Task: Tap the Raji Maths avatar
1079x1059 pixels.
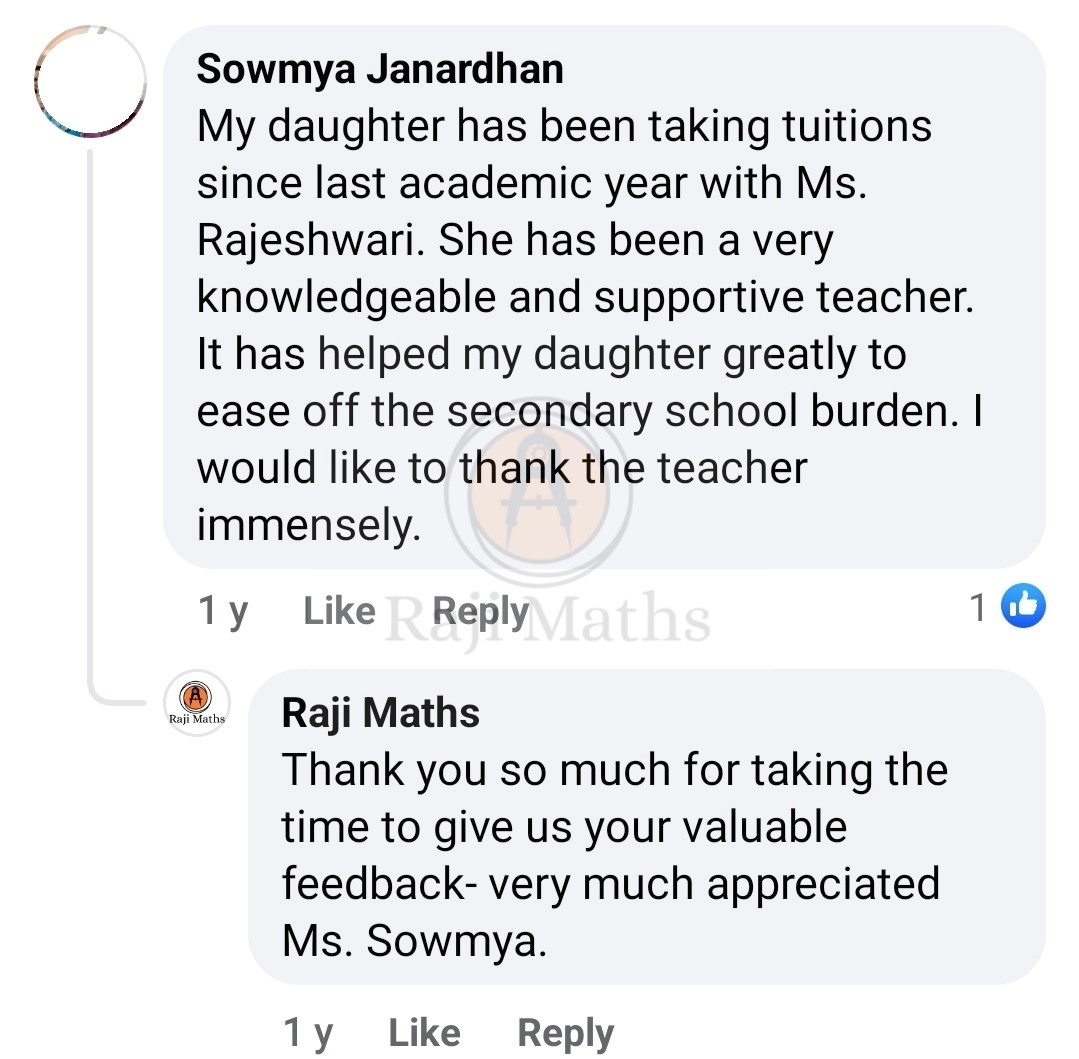Action: (197, 703)
